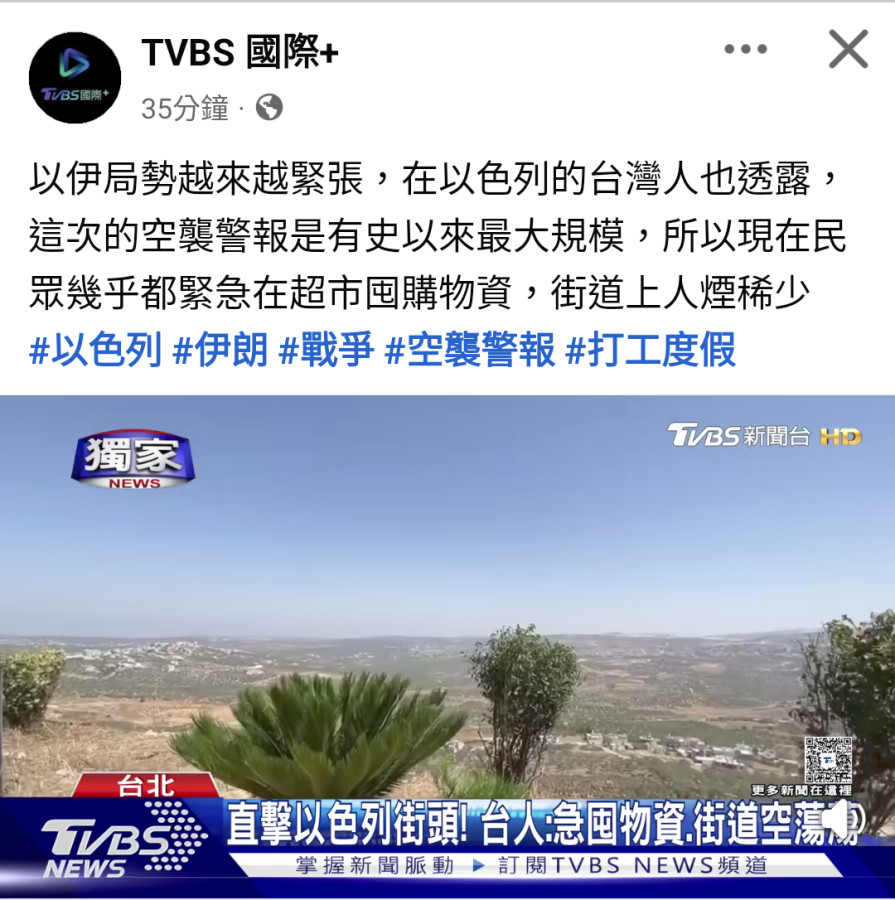Toggle the video sound speaker icon
The image size is (895, 900).
838,817
